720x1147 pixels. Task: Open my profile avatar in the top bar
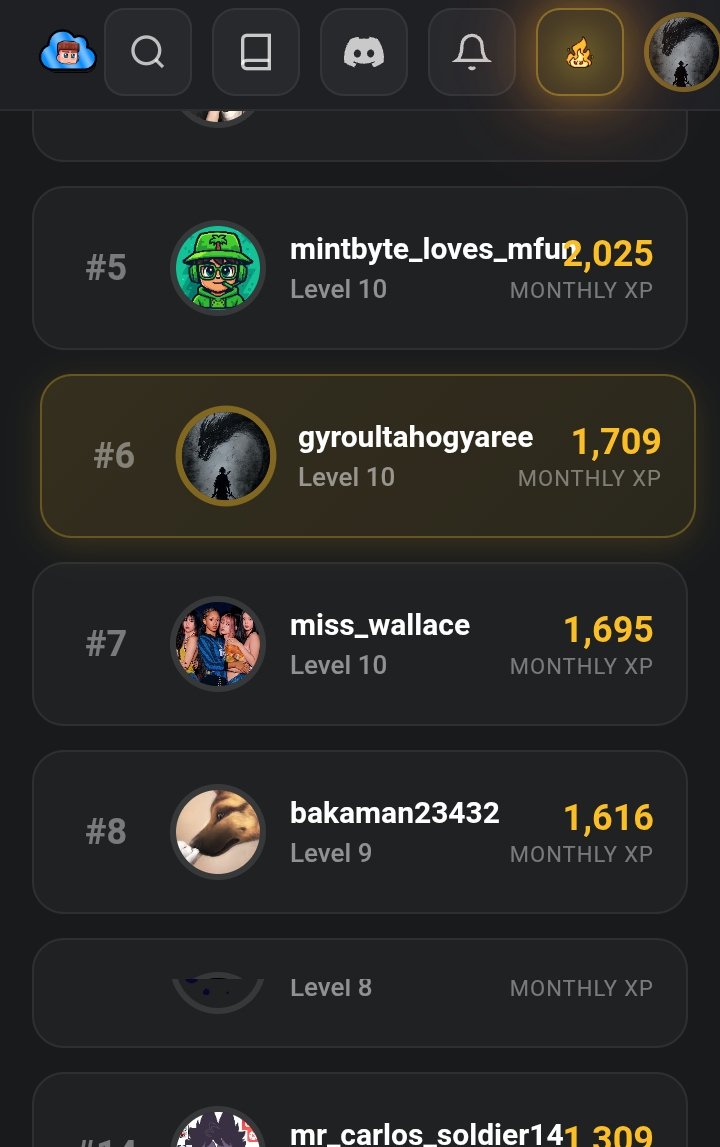point(682,52)
